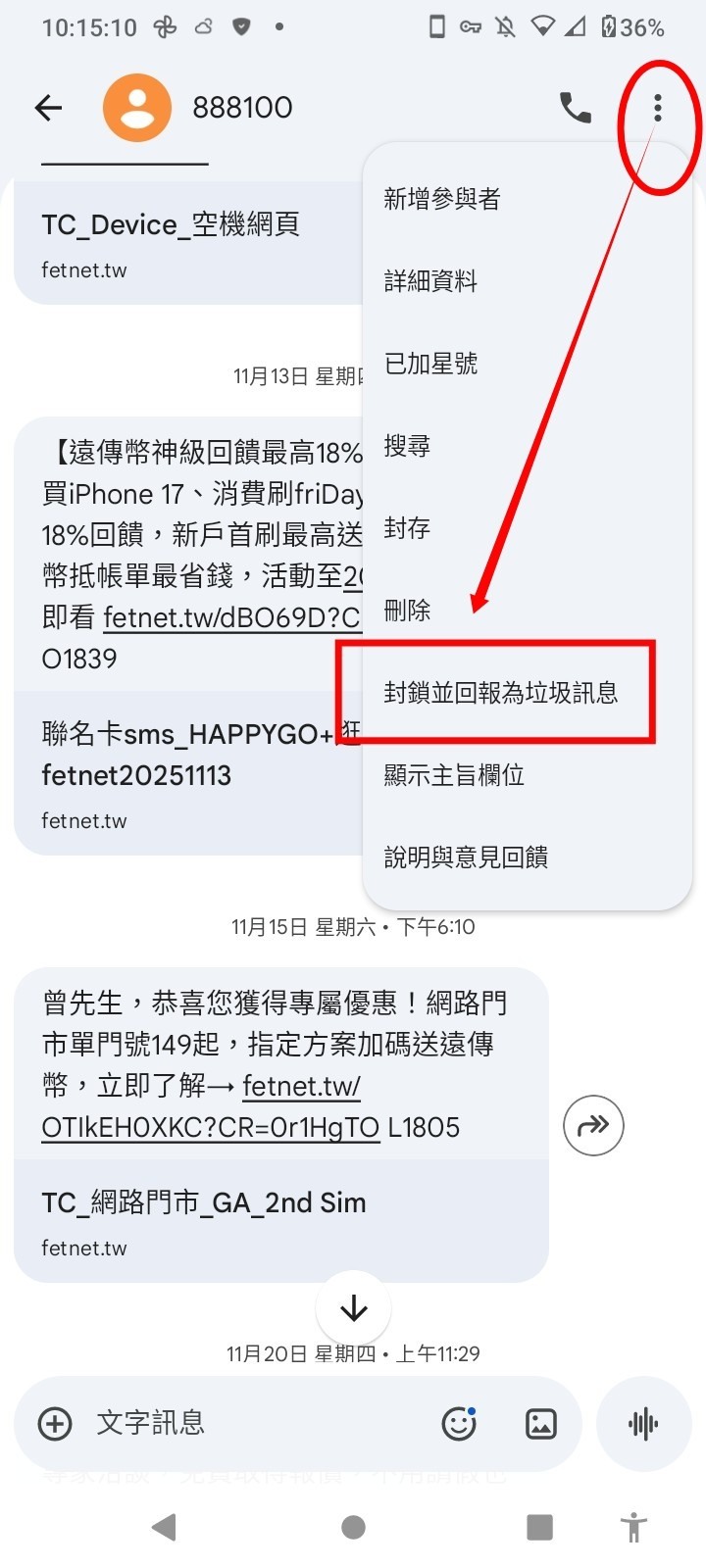Image resolution: width=706 pixels, height=1568 pixels.
Task: Choose 顯示主旨欄位 option
Action: point(454,775)
